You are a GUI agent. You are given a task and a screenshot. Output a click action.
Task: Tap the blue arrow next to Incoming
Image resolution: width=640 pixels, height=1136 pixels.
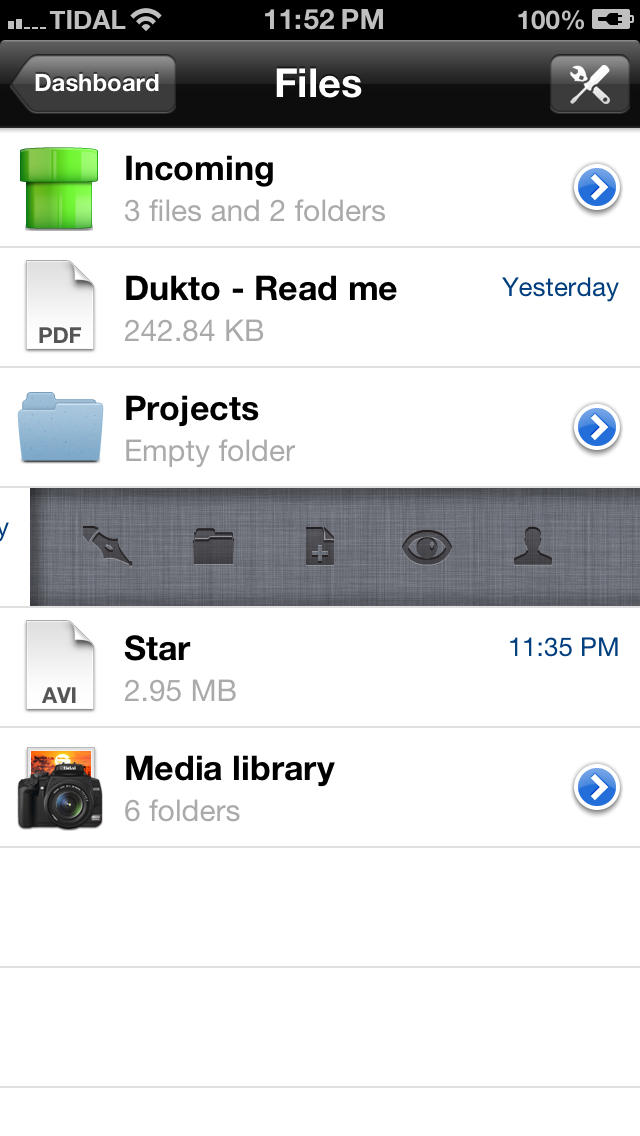597,188
